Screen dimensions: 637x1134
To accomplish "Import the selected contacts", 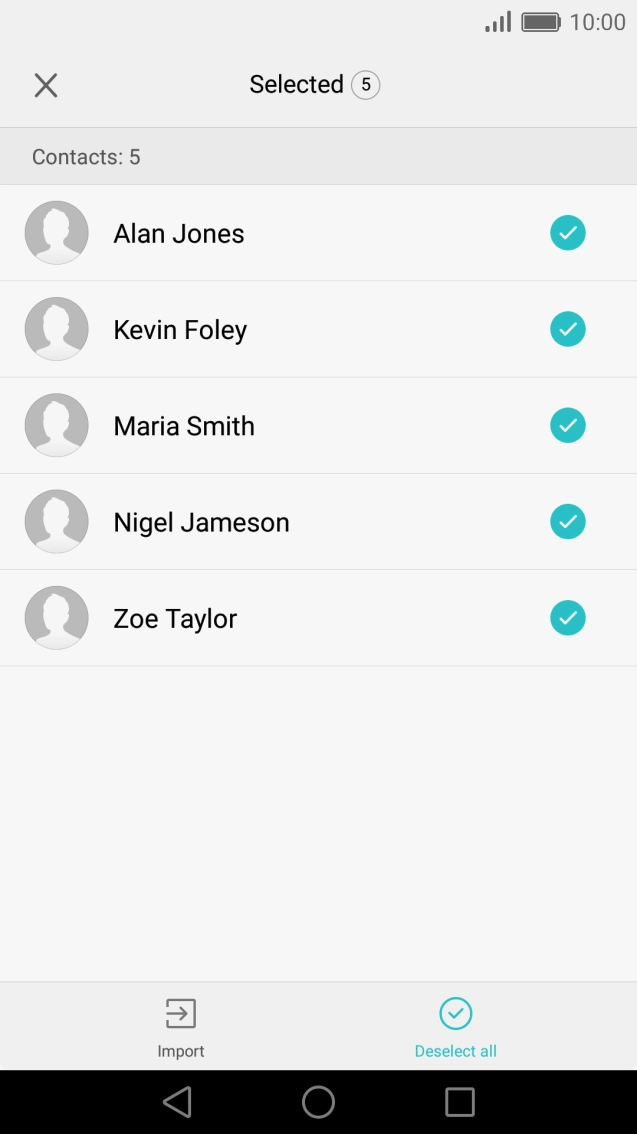I will click(181, 1027).
